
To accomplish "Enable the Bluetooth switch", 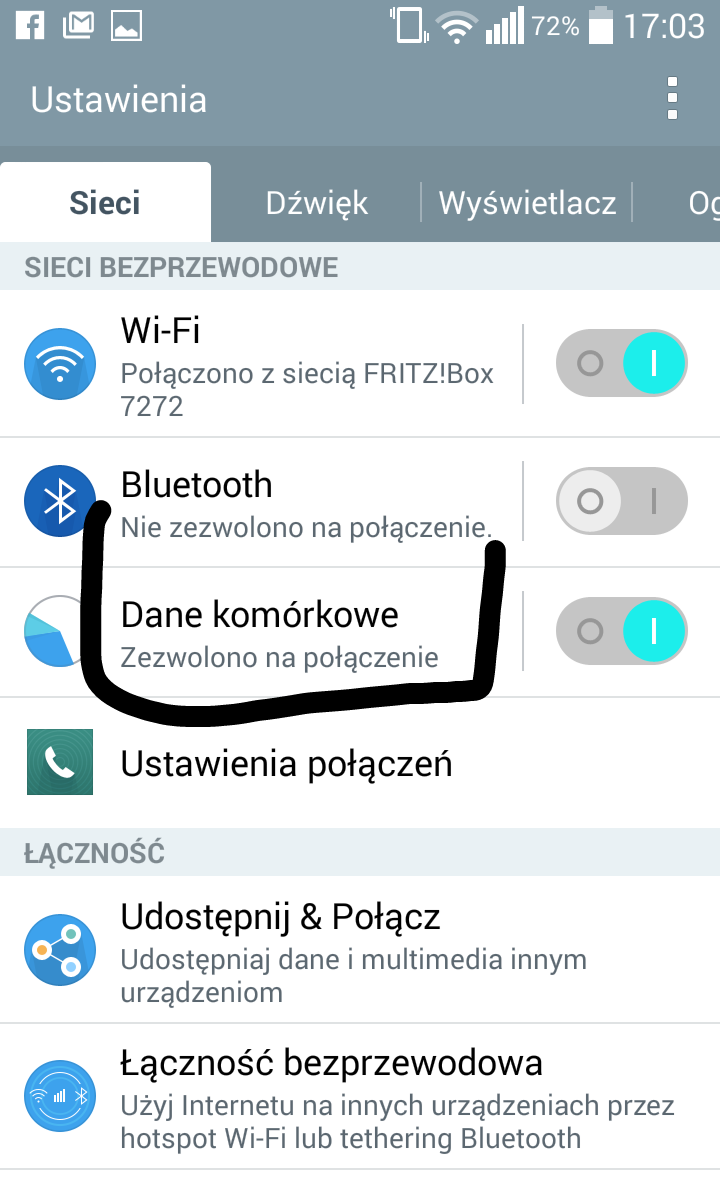I will pyautogui.click(x=622, y=501).
